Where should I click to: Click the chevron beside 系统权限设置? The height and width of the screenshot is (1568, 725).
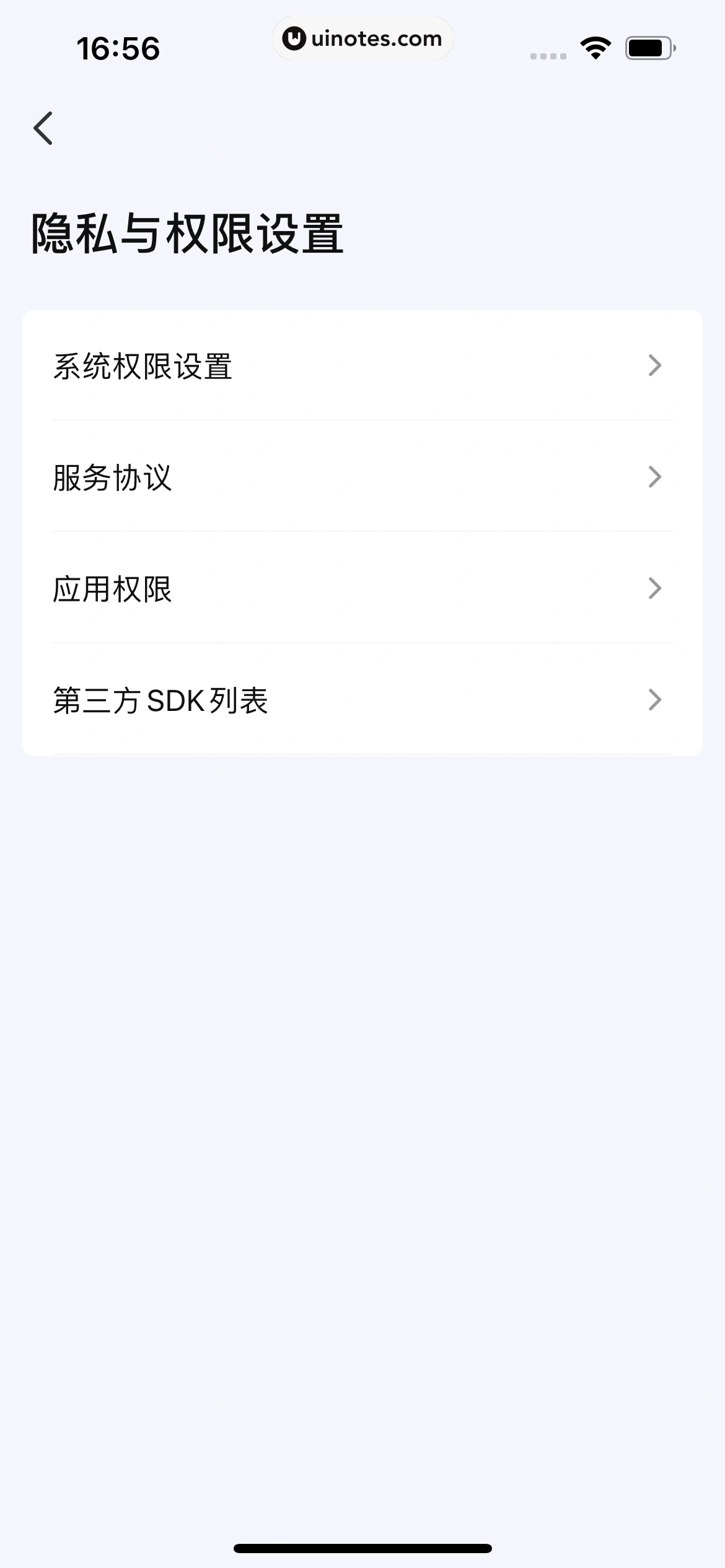(x=655, y=366)
